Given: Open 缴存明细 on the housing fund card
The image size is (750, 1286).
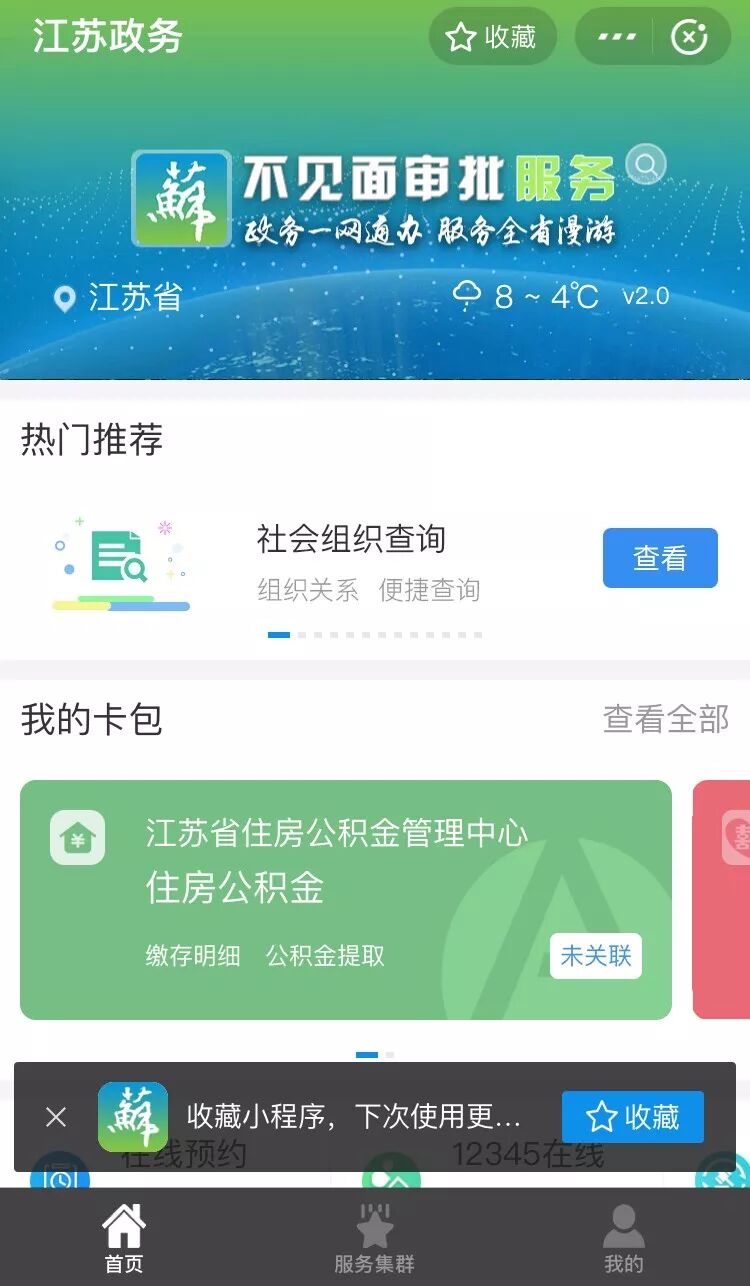Looking at the screenshot, I should click(193, 956).
